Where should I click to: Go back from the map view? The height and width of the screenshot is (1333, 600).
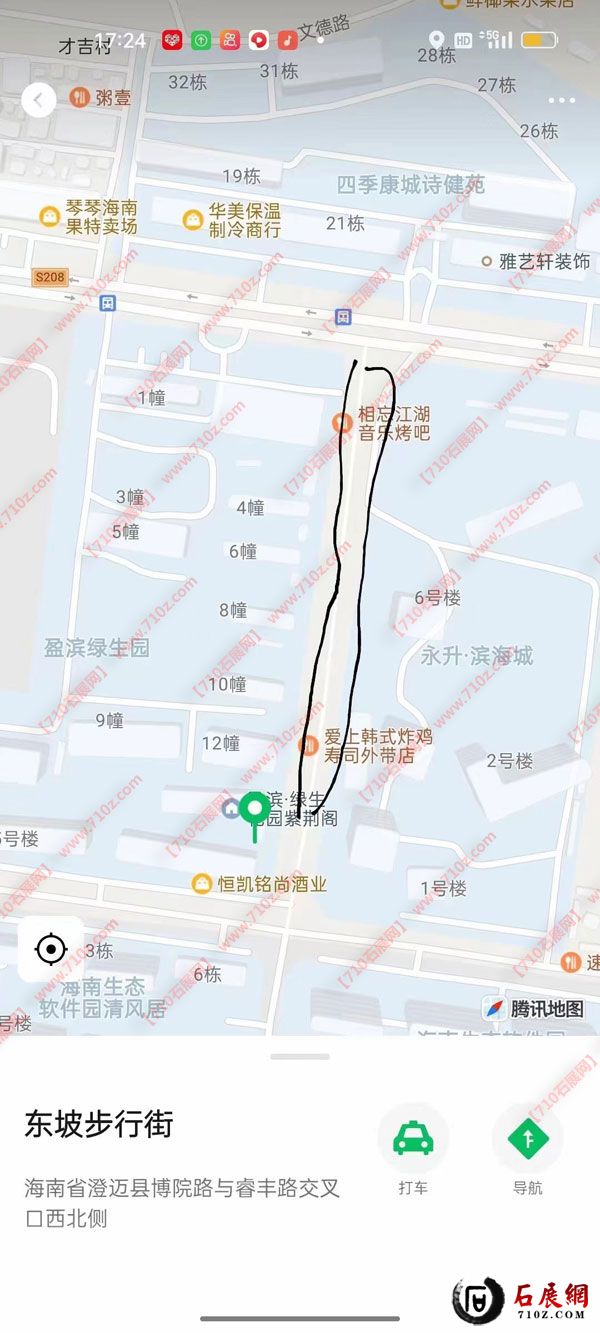38,100
